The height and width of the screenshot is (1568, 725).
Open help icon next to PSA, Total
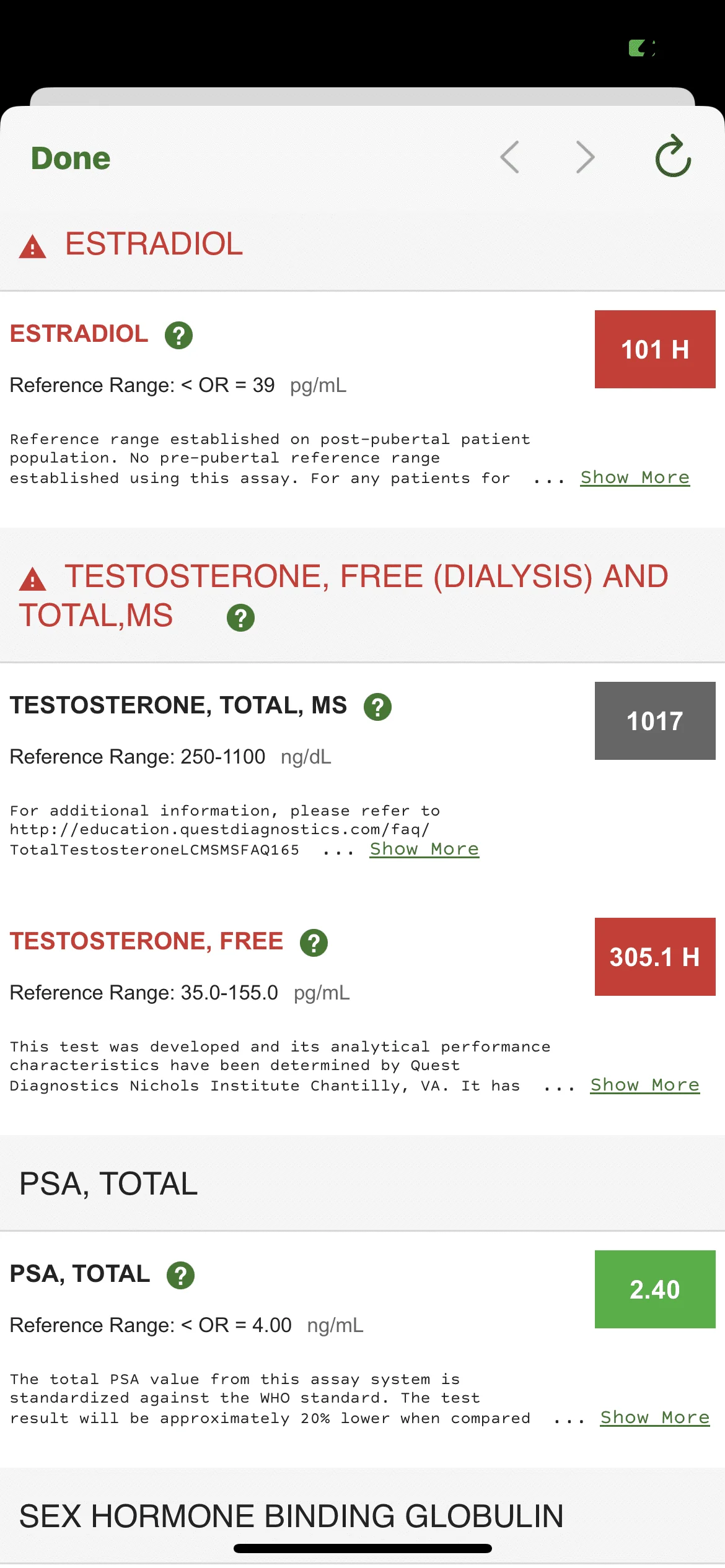click(180, 1275)
